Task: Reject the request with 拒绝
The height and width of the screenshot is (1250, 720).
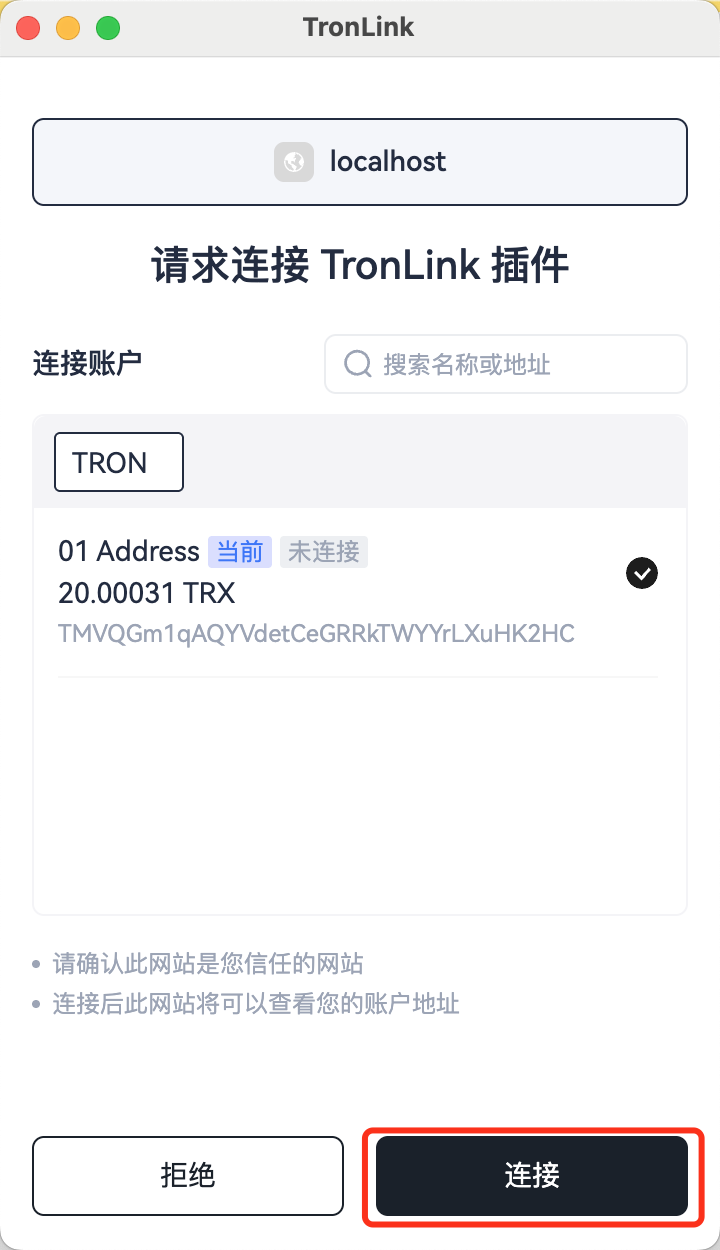Action: point(188,1175)
